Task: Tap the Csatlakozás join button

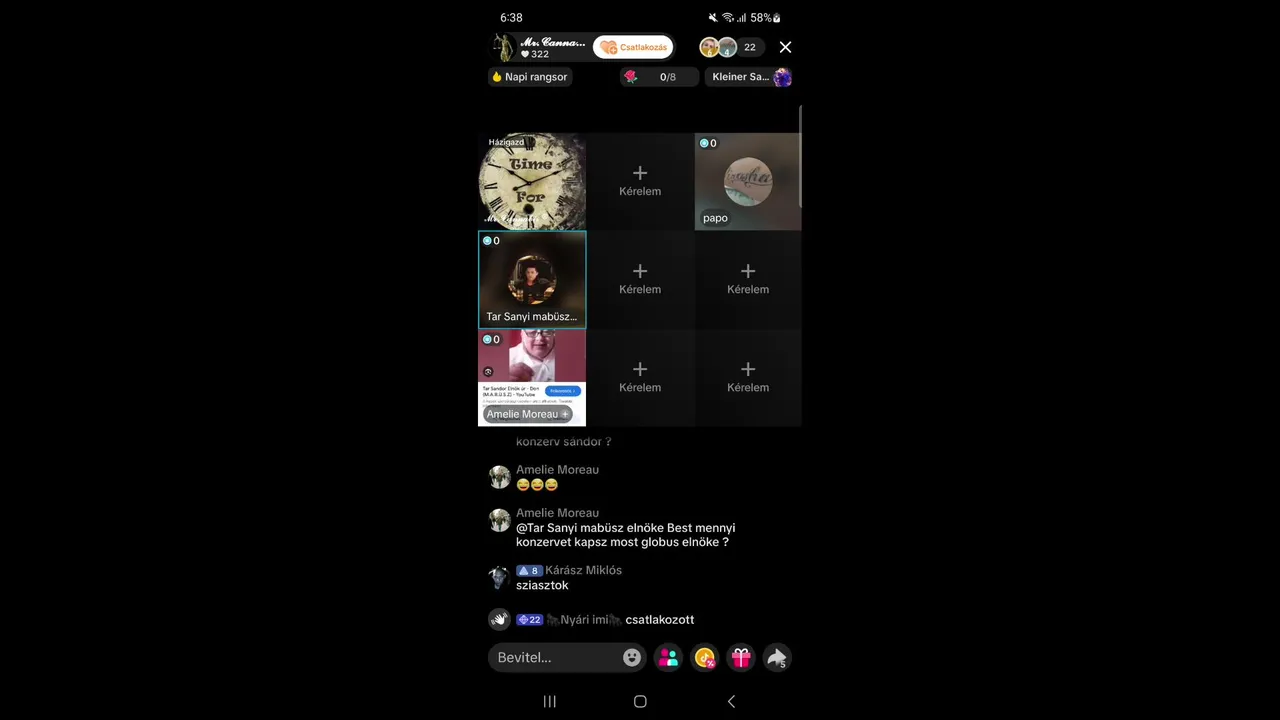Action: pyautogui.click(x=633, y=47)
